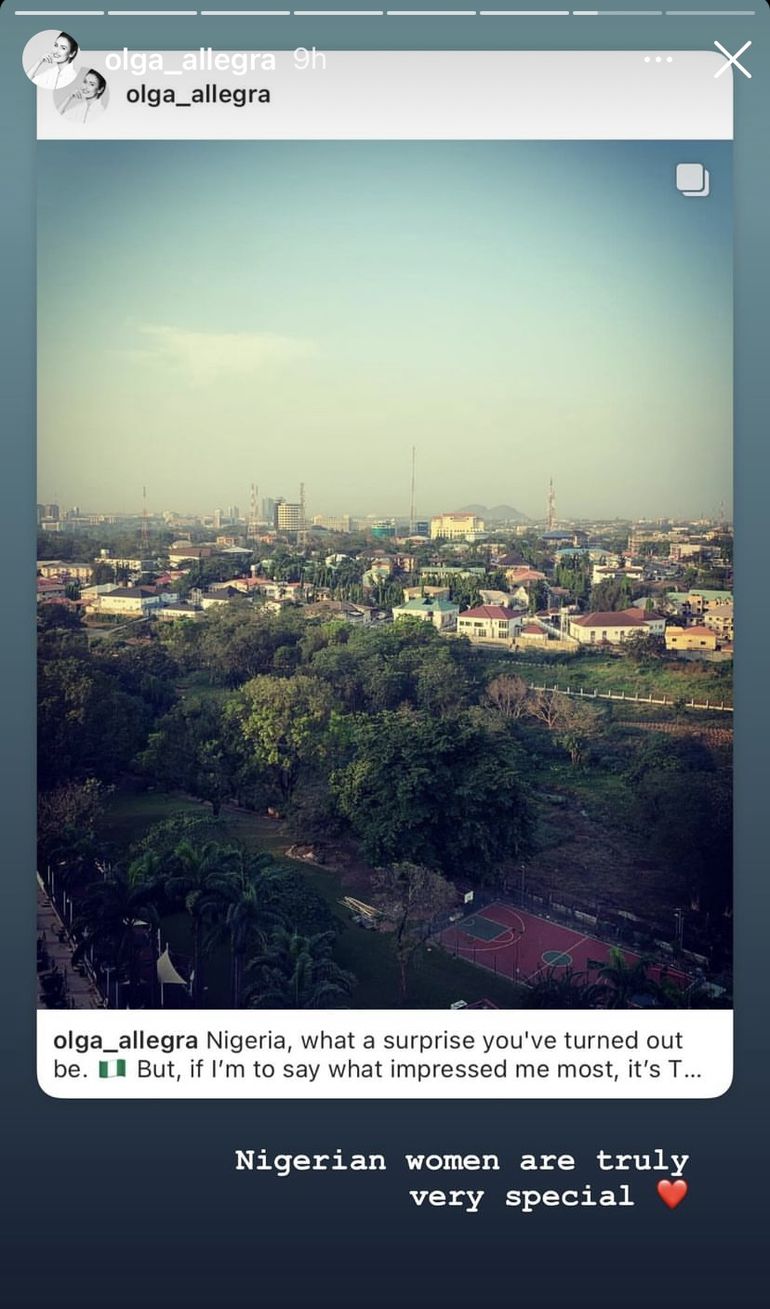Open the story options menu
This screenshot has width=770, height=1309.
point(658,60)
